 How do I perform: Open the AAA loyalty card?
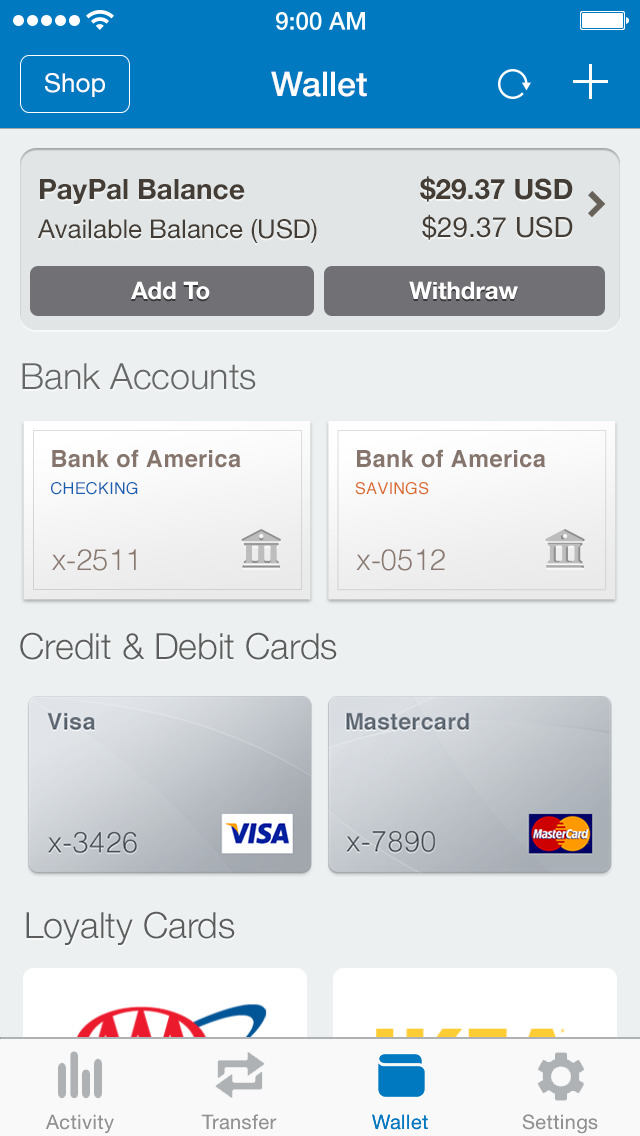coord(165,1005)
